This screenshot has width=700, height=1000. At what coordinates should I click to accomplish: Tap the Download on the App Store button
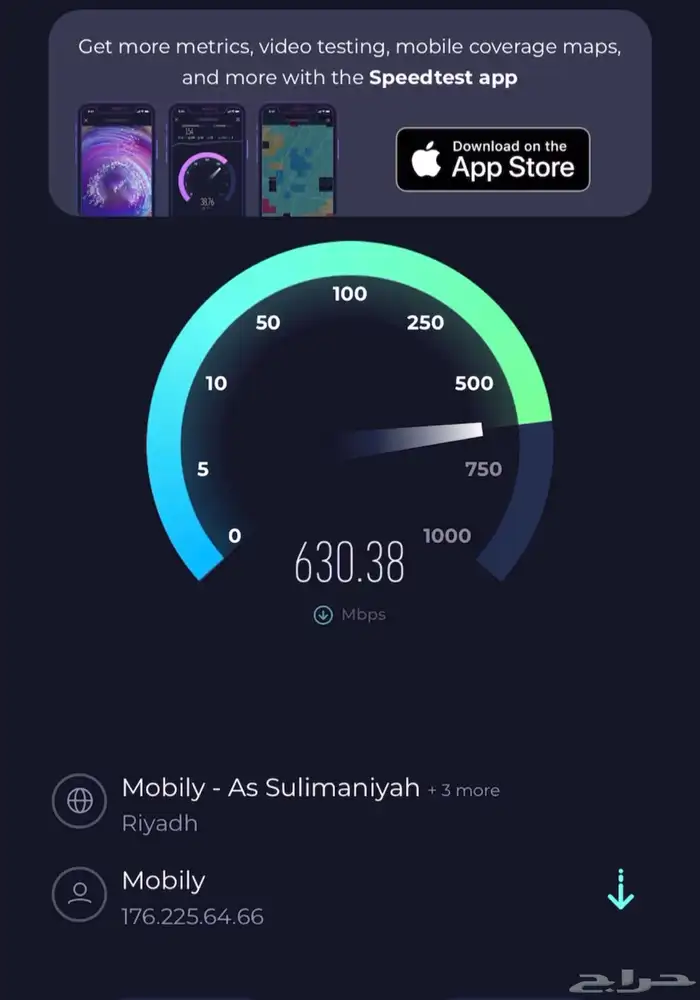click(493, 159)
